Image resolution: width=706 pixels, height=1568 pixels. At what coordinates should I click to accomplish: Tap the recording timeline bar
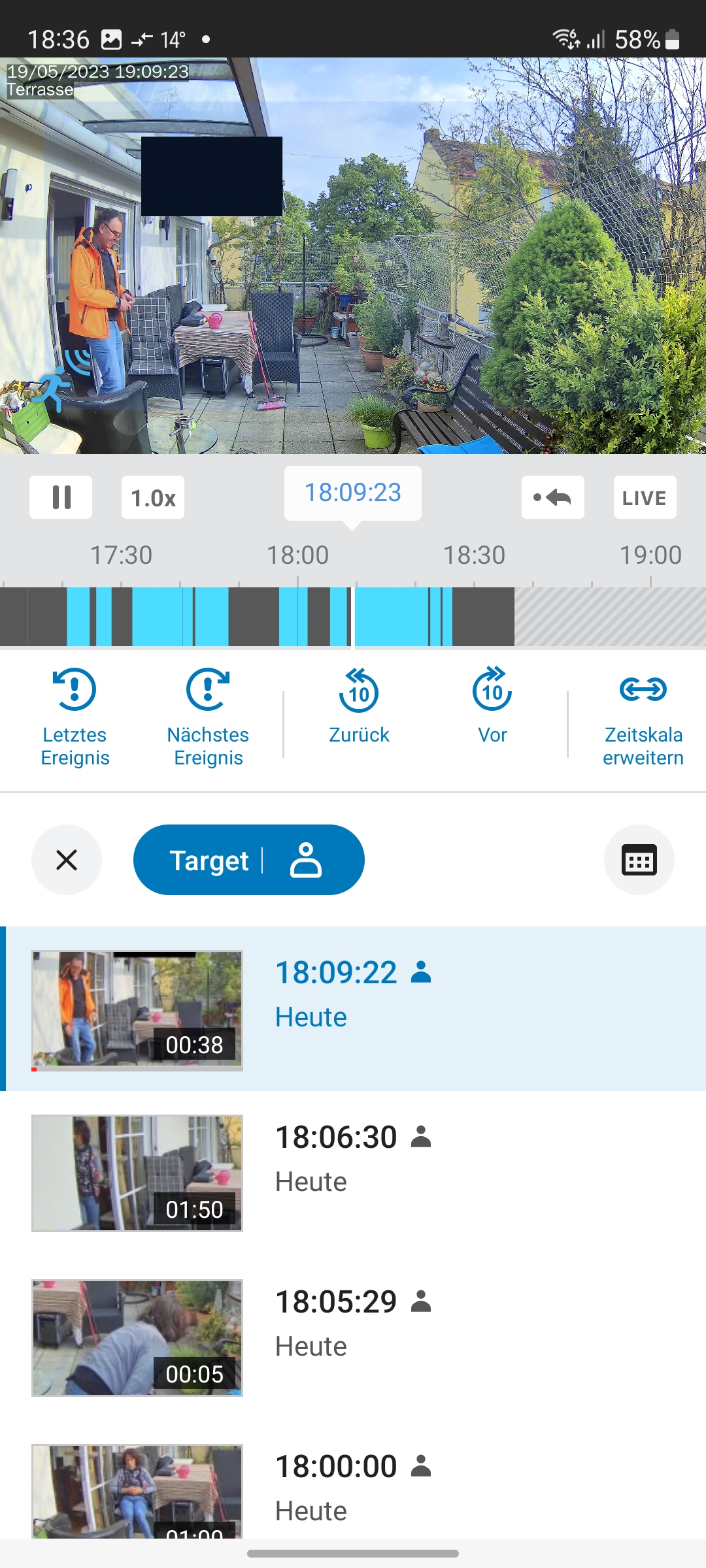[x=261, y=617]
